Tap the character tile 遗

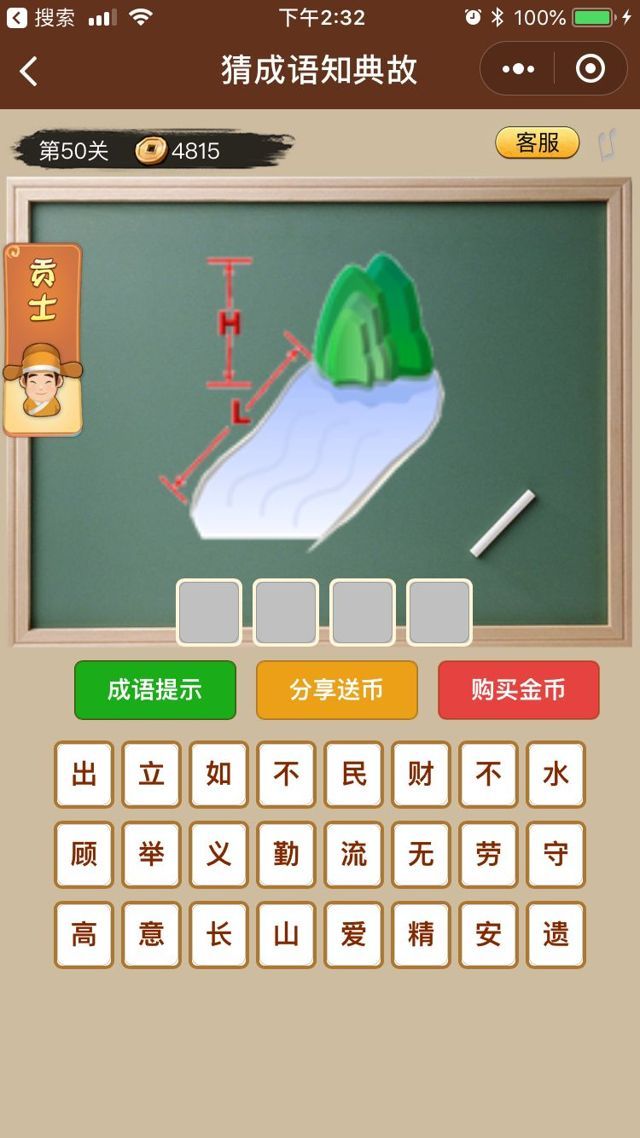pyautogui.click(x=556, y=935)
